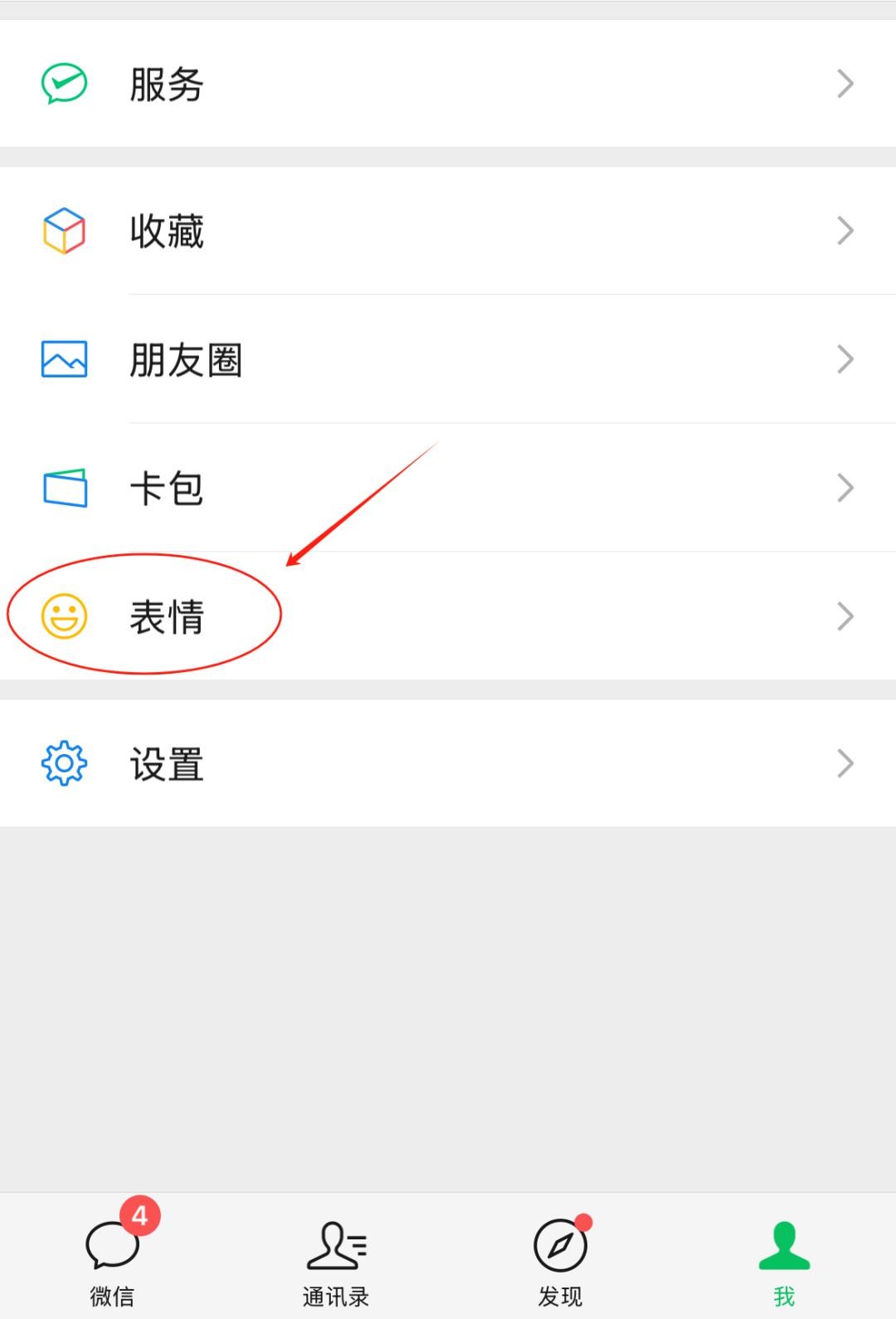Open the 服务 services row
This screenshot has height=1319, width=896.
click(448, 84)
